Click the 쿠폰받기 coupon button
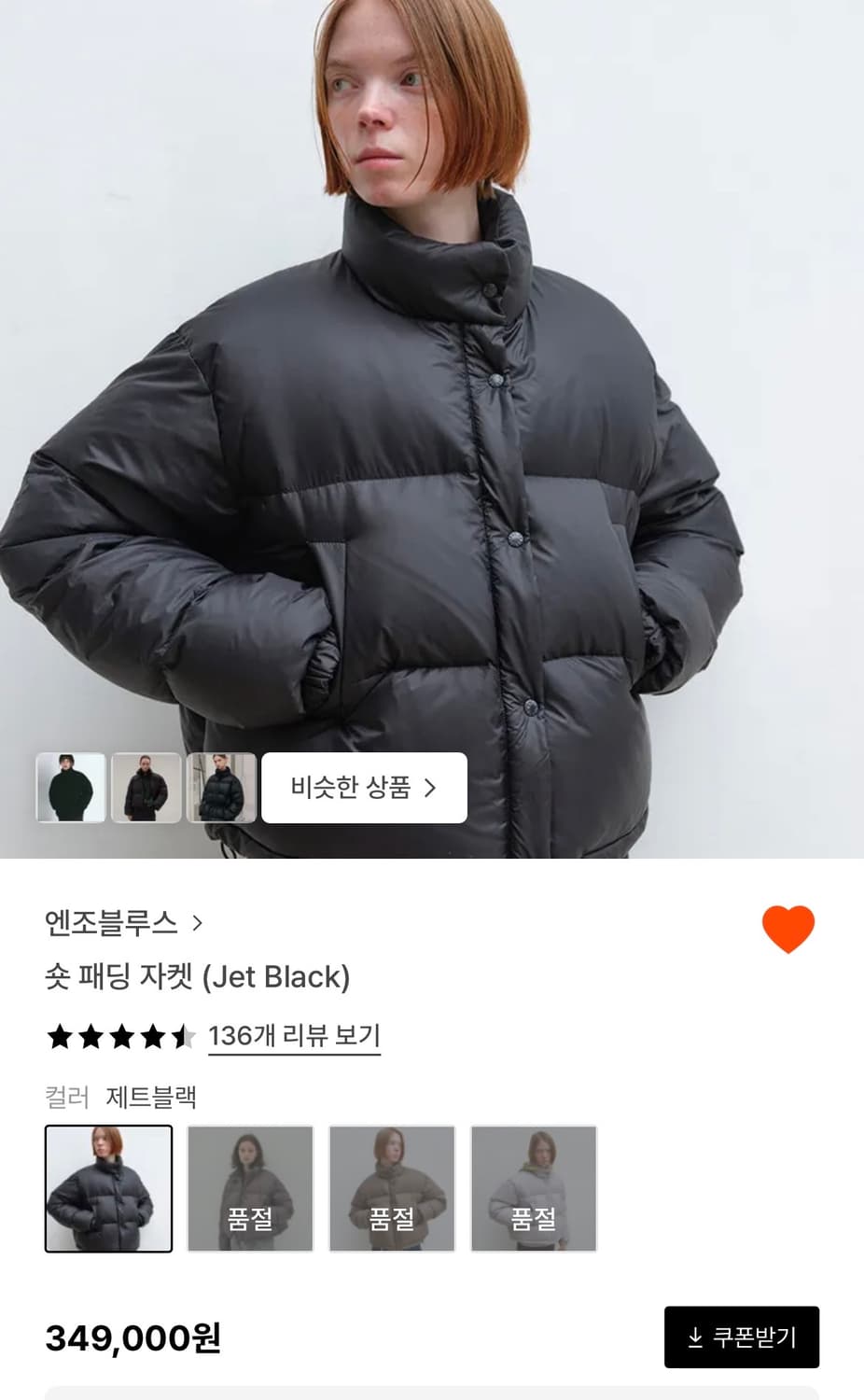Viewport: 864px width, 1400px height. 742,1338
